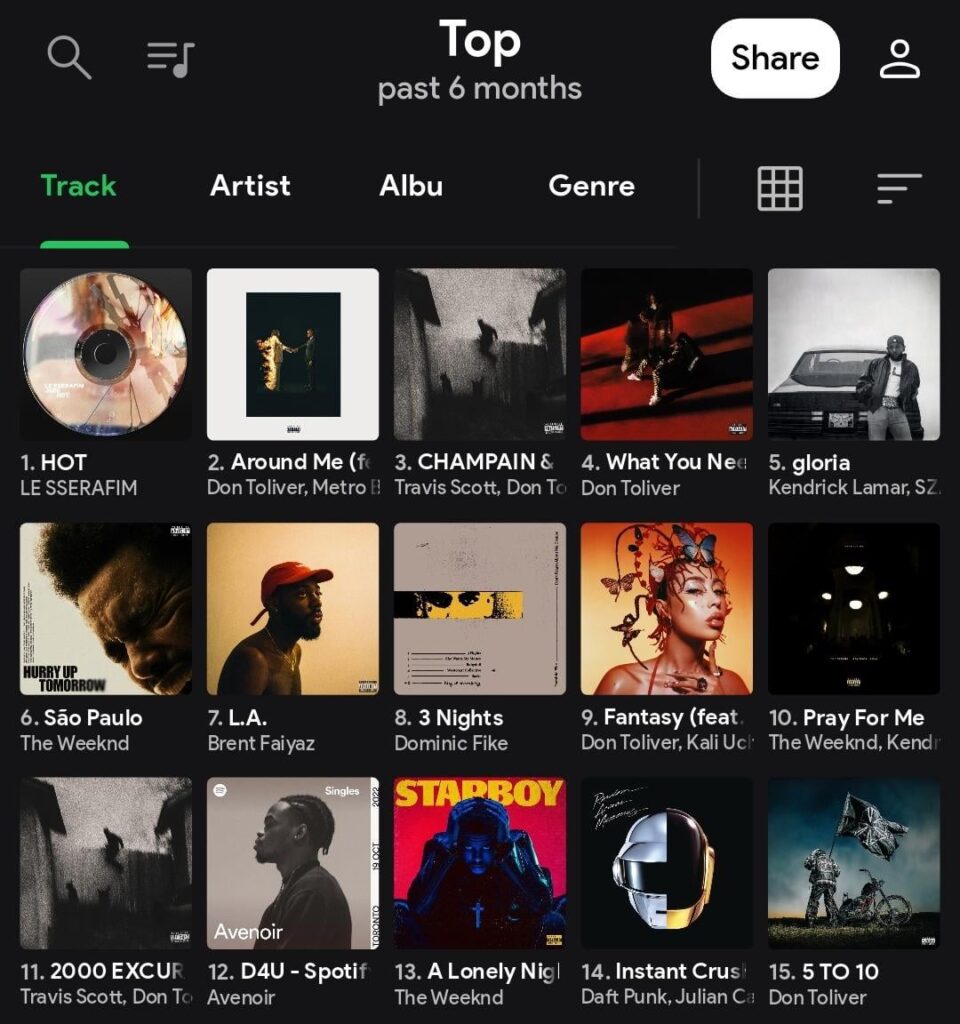The width and height of the screenshot is (960, 1024).
Task: Open the profile account icon
Action: (x=899, y=58)
